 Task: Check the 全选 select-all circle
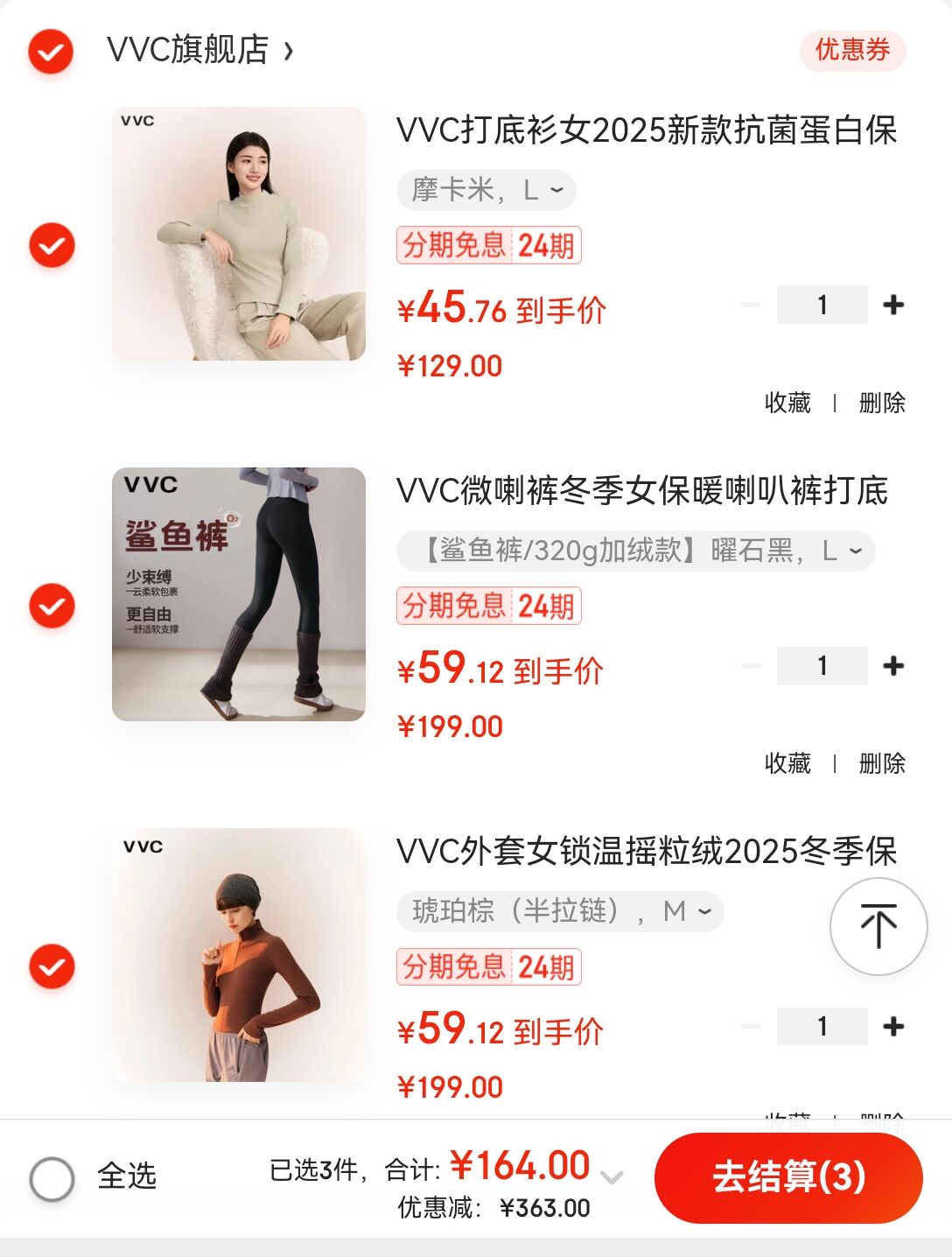pyautogui.click(x=52, y=1178)
